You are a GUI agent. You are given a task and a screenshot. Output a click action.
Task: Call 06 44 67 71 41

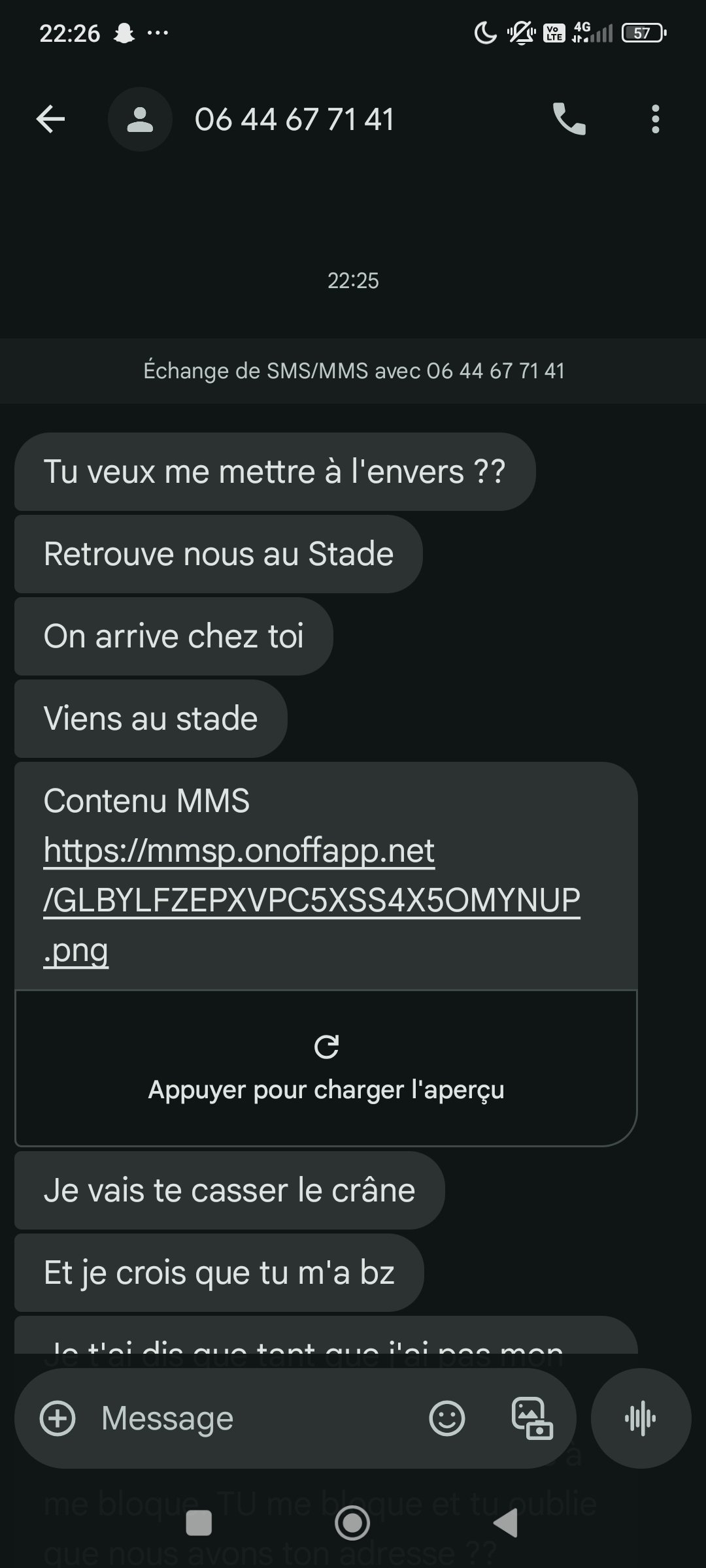(x=569, y=119)
